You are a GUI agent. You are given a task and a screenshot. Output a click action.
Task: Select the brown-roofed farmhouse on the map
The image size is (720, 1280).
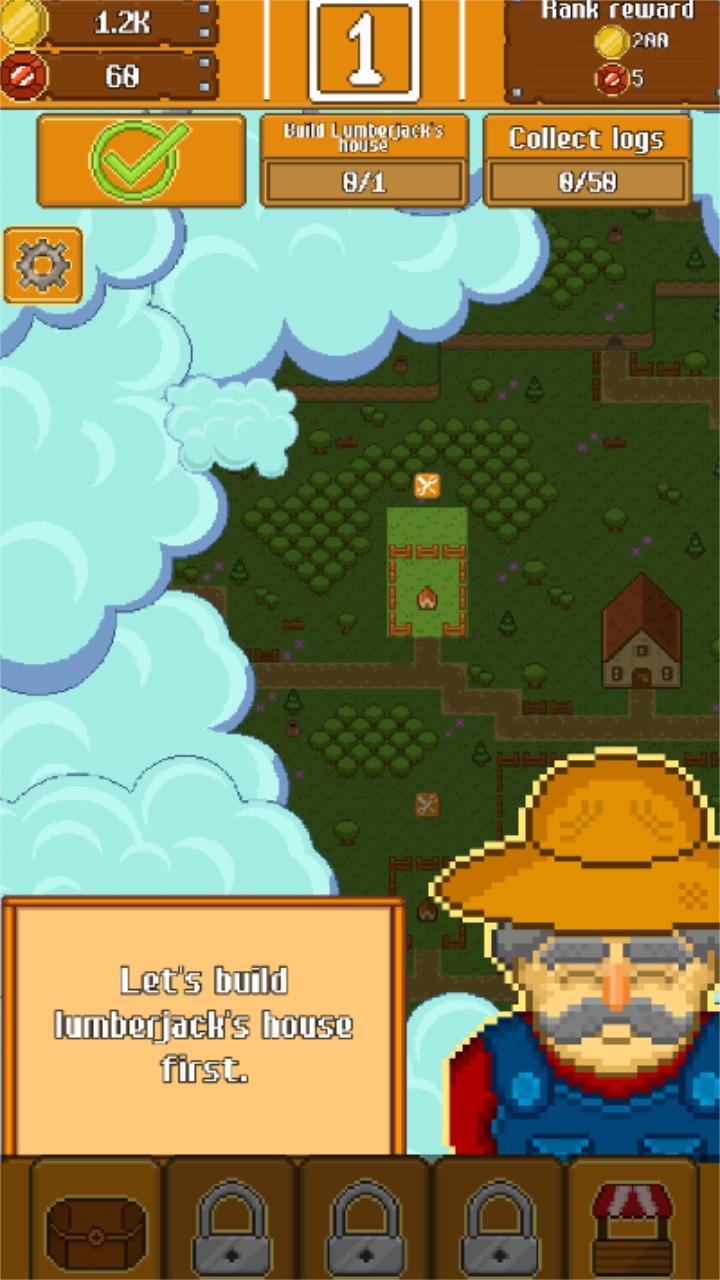[641, 632]
